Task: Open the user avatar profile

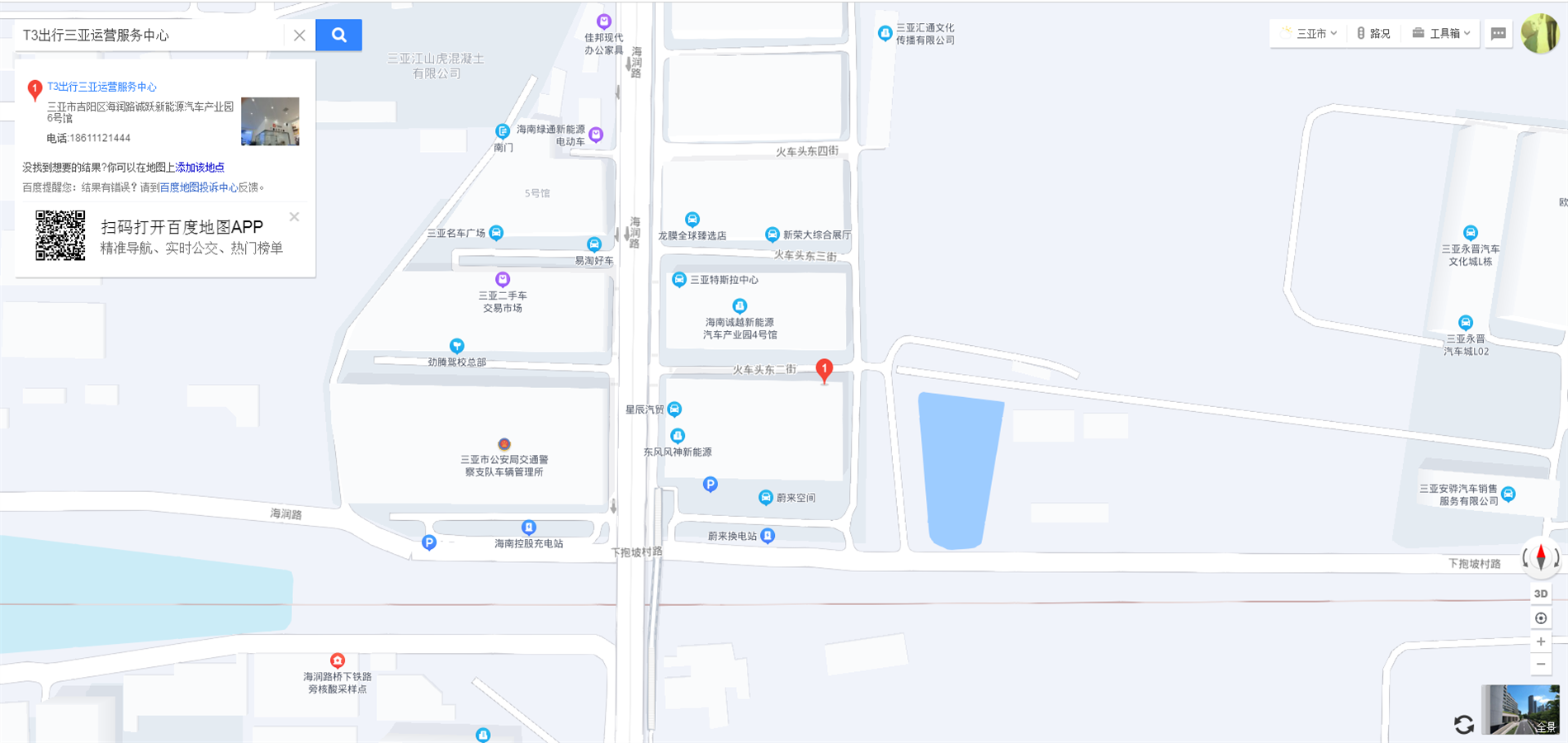Action: [1539, 34]
